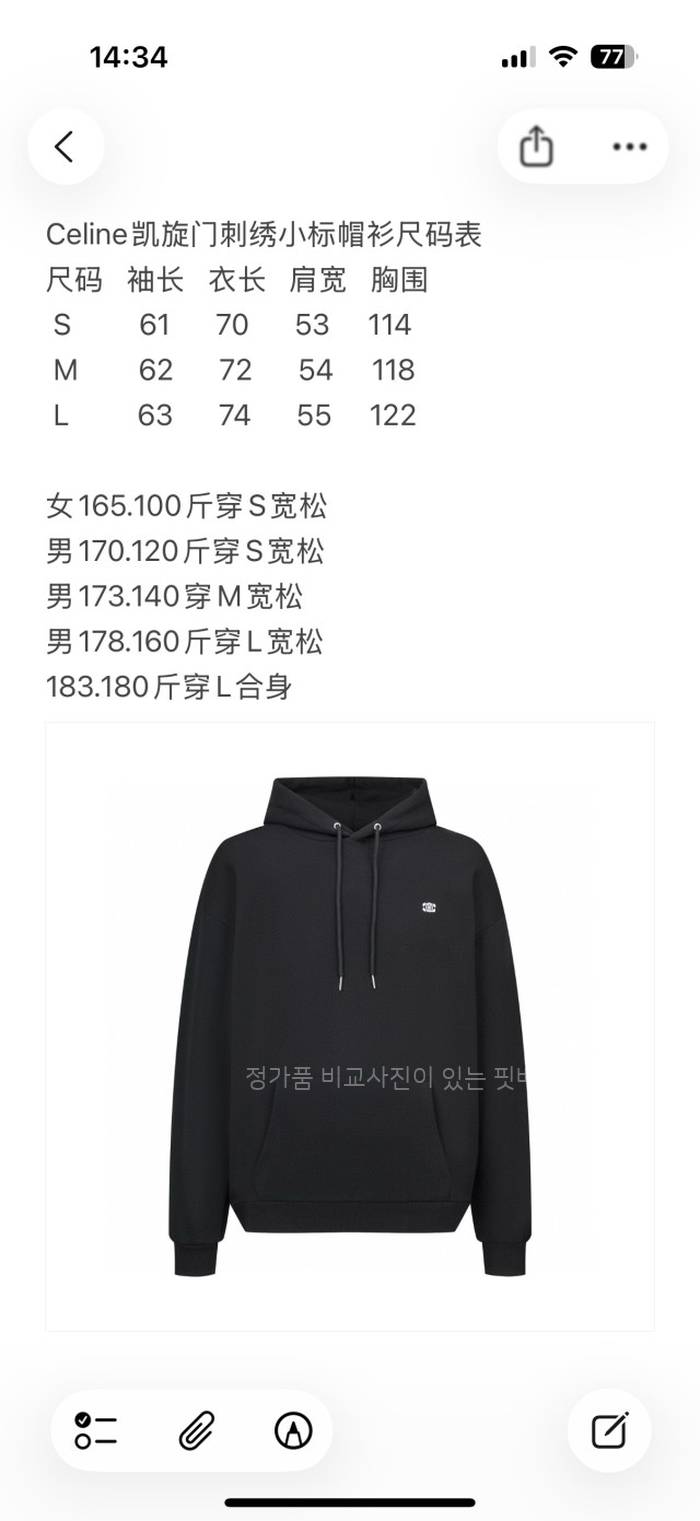Open the markup pen tool
Viewport: 700px width, 1521px height.
pyautogui.click(x=293, y=1431)
